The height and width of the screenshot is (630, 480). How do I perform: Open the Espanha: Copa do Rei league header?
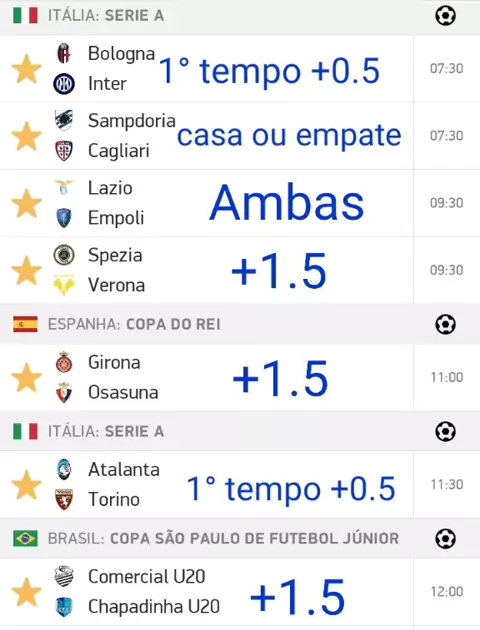pos(240,324)
